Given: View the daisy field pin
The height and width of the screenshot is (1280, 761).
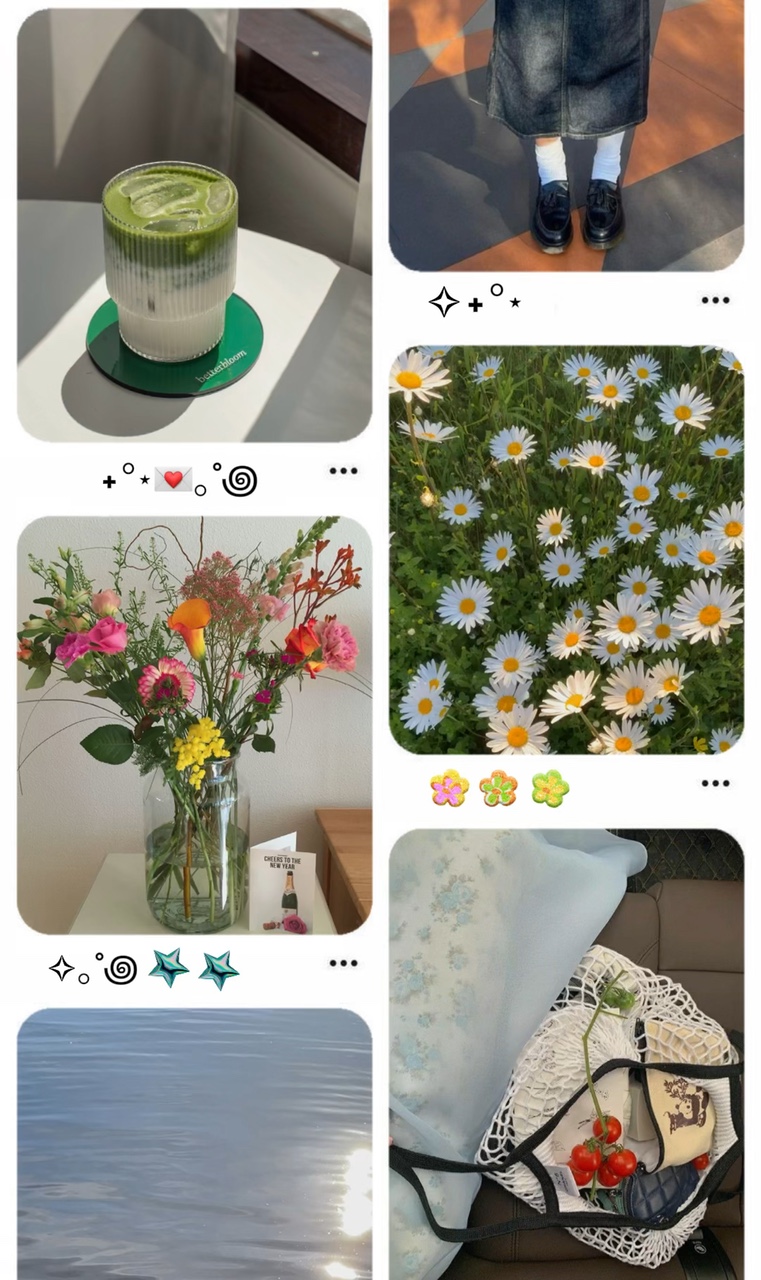Looking at the screenshot, I should [x=566, y=550].
